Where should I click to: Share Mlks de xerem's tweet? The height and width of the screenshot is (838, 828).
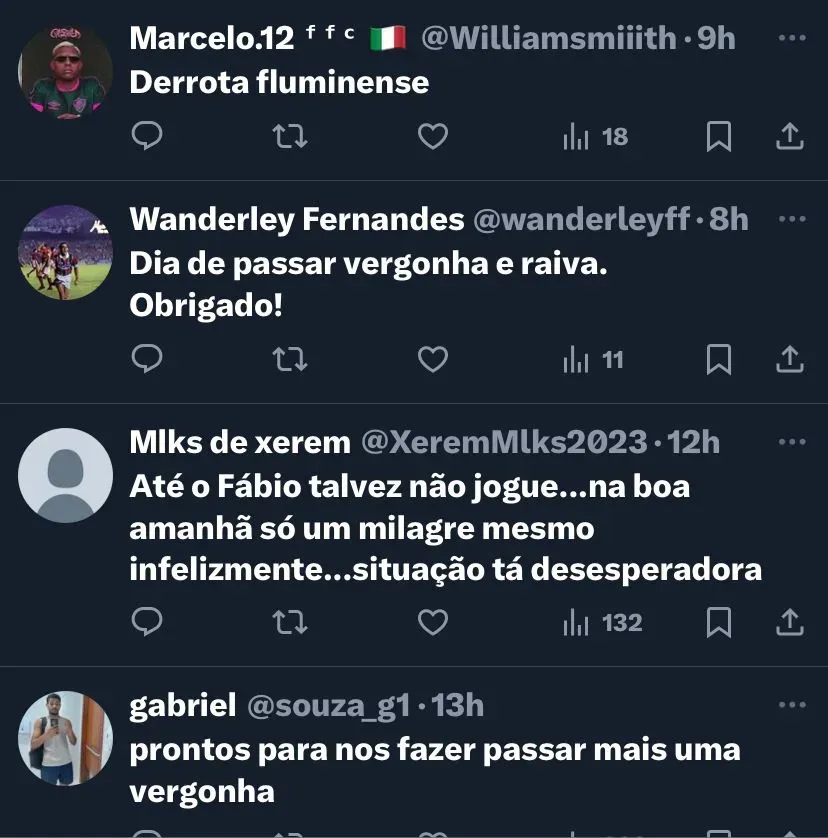(x=790, y=622)
